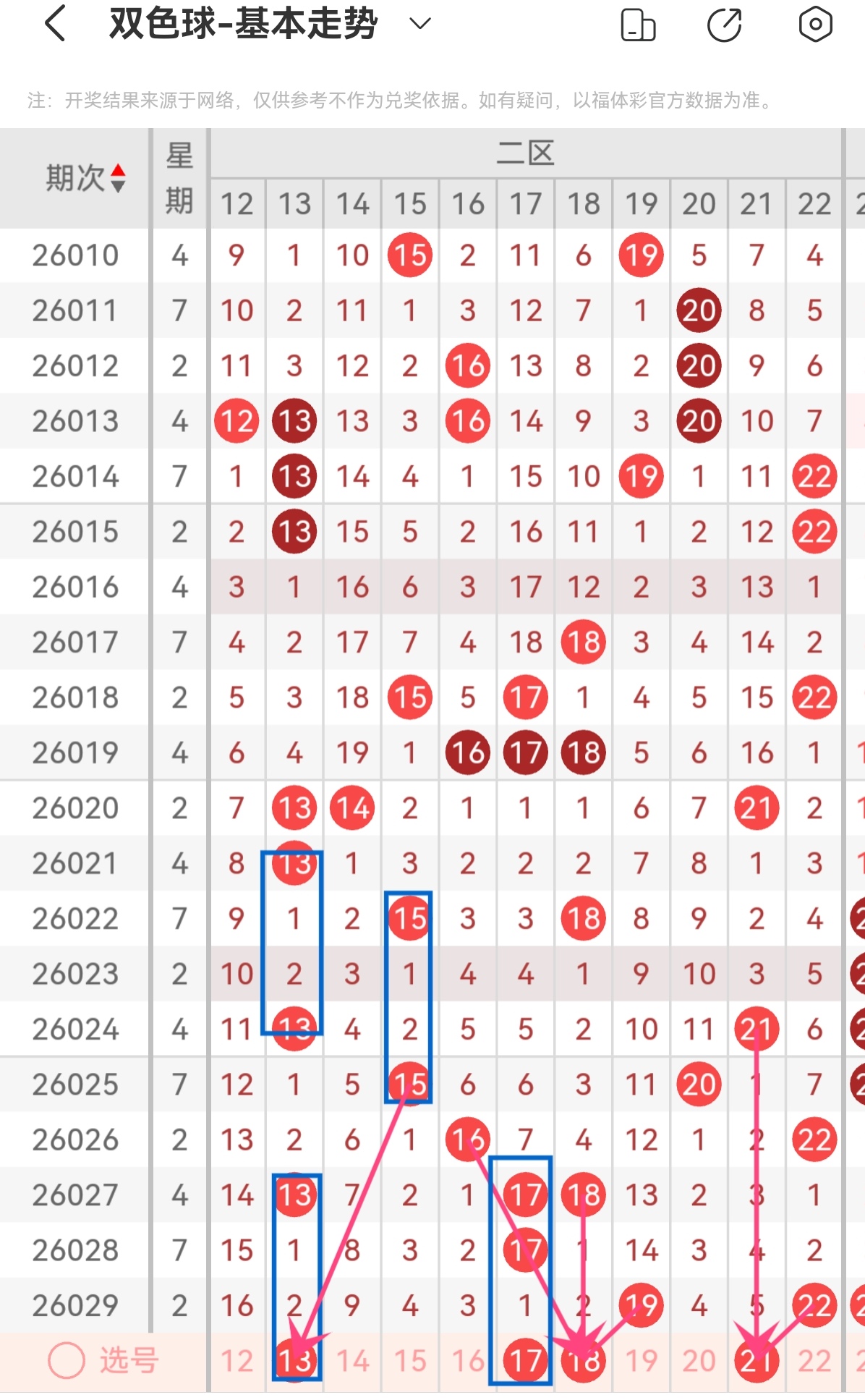Deselect number 13 in the 选号 row
Screen dimensions: 865x1400
tap(294, 1361)
